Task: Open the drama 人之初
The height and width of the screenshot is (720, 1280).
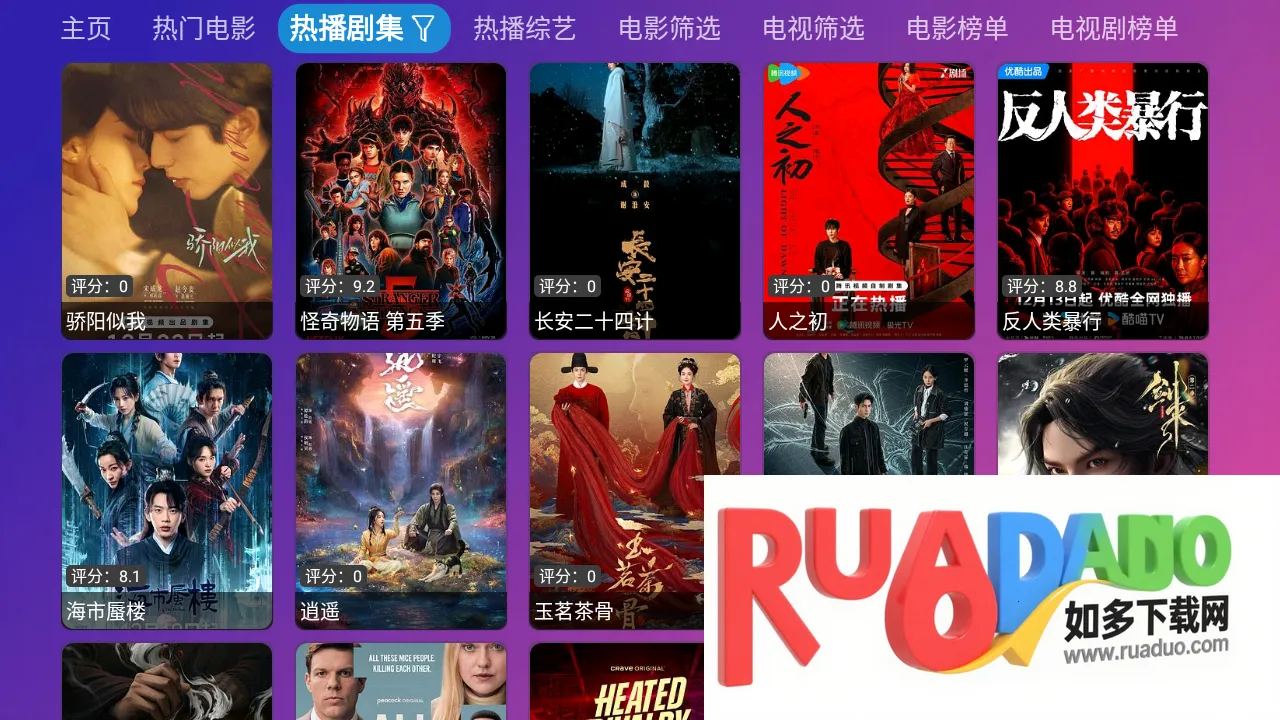Action: click(869, 200)
